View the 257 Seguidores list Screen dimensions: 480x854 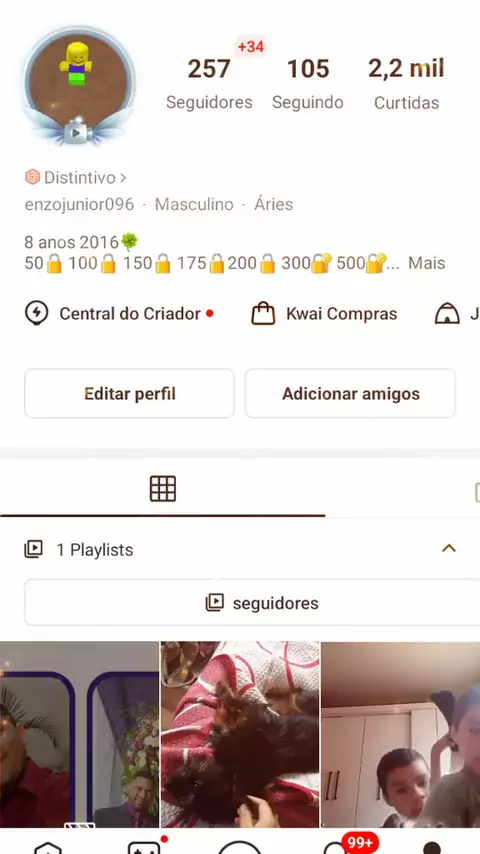(x=209, y=84)
